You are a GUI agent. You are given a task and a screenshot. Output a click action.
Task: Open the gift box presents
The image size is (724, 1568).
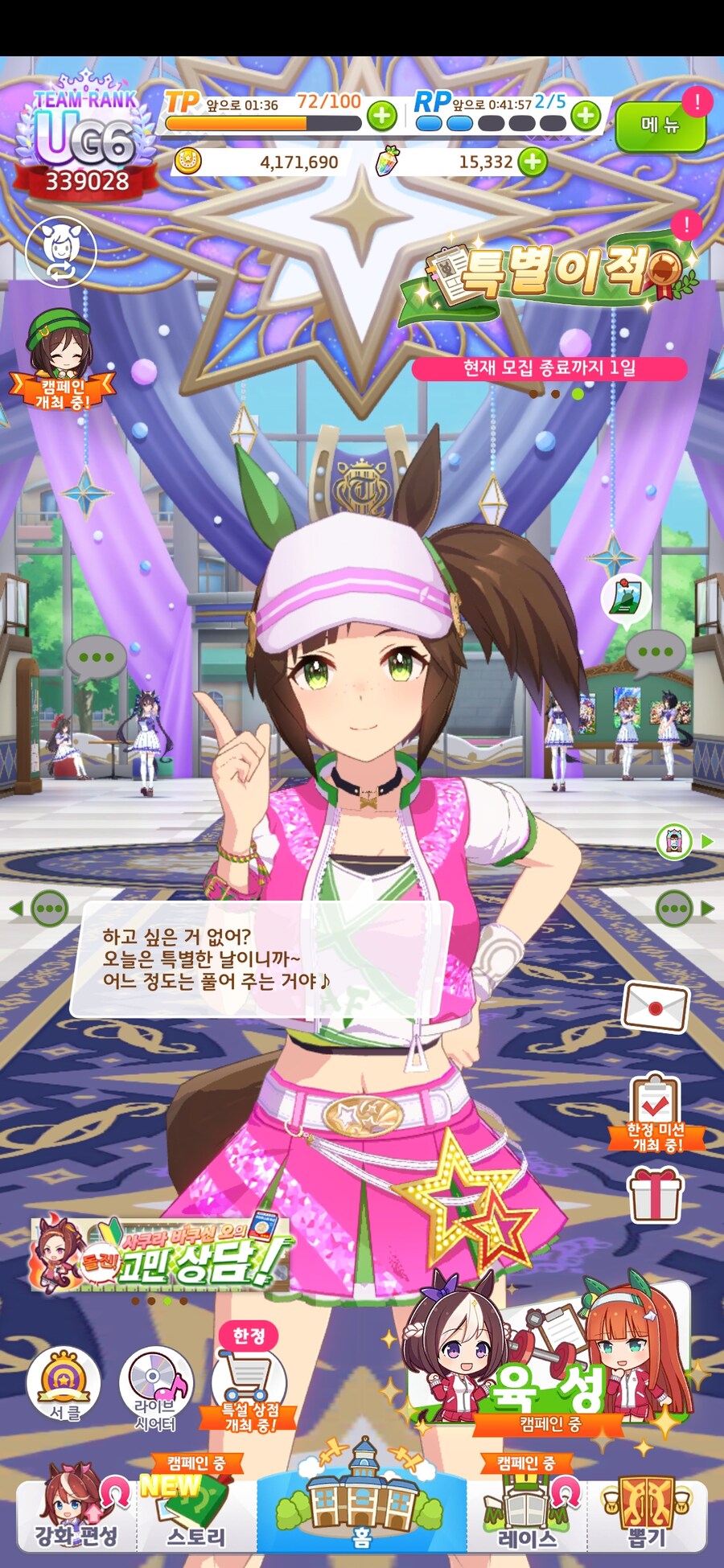pos(655,1194)
